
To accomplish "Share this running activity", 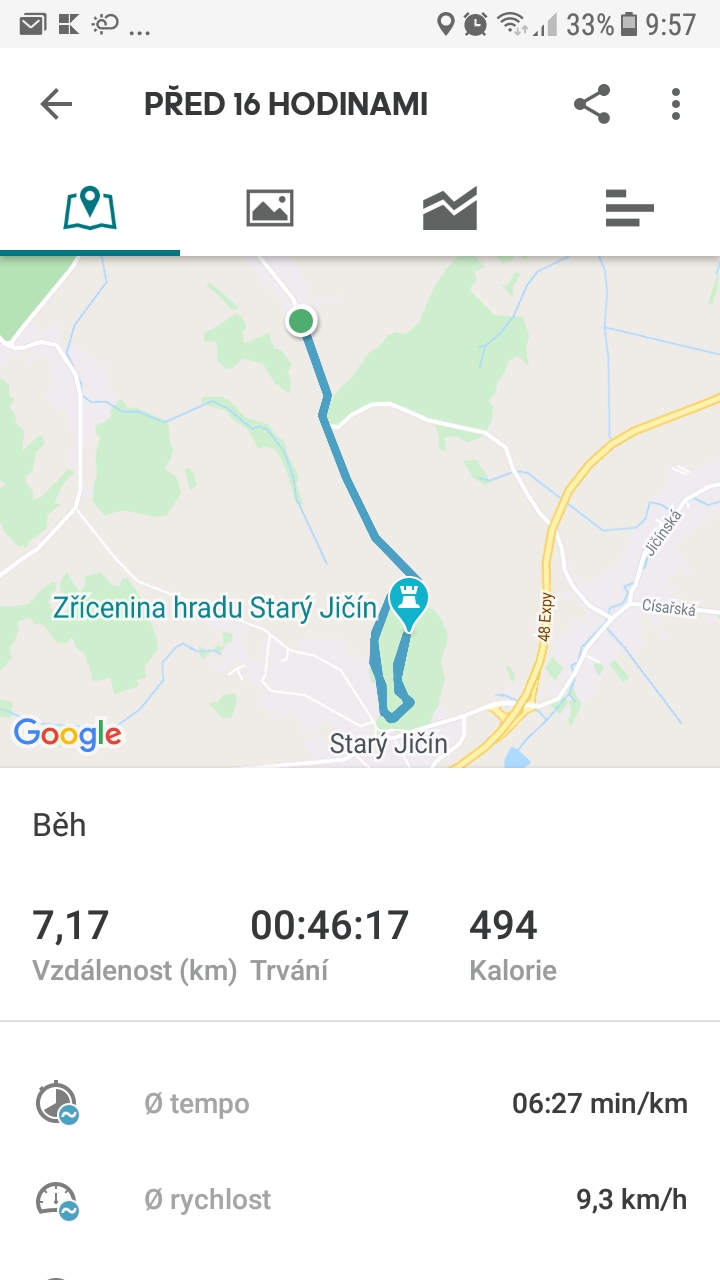I will pos(592,104).
